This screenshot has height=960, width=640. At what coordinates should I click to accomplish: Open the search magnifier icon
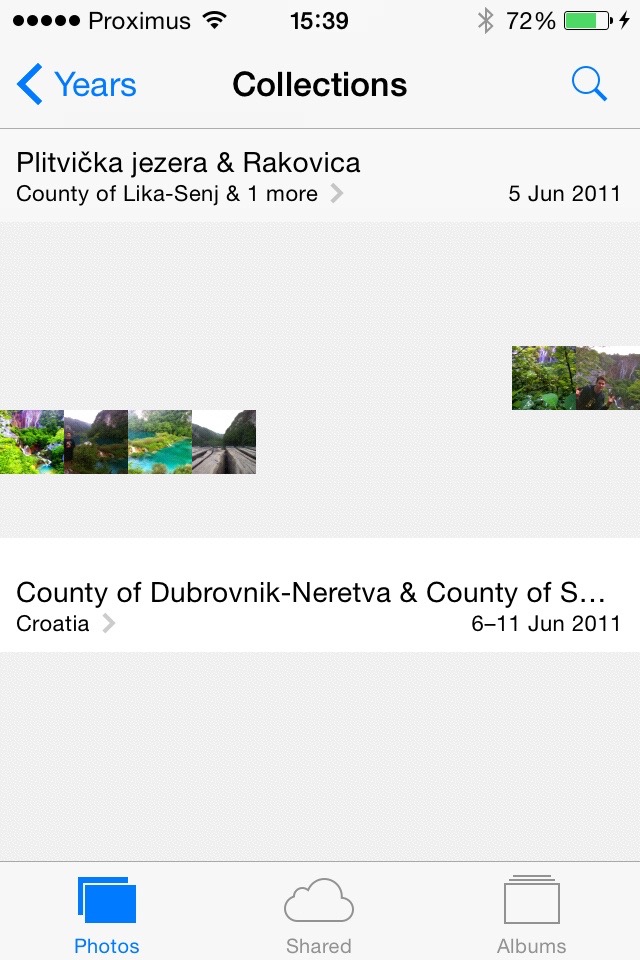coord(589,85)
